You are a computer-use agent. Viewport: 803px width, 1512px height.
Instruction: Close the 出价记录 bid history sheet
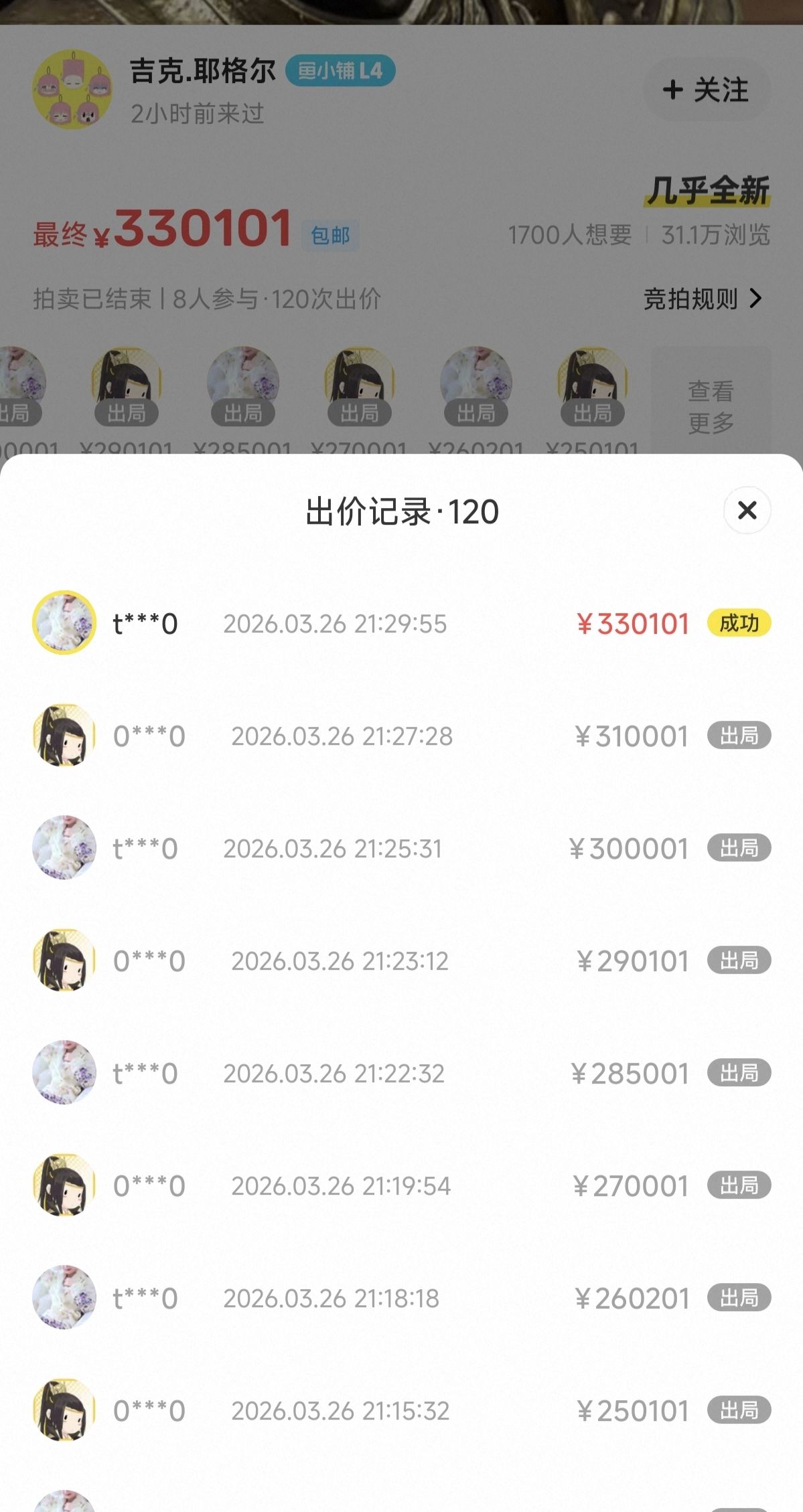coord(747,511)
